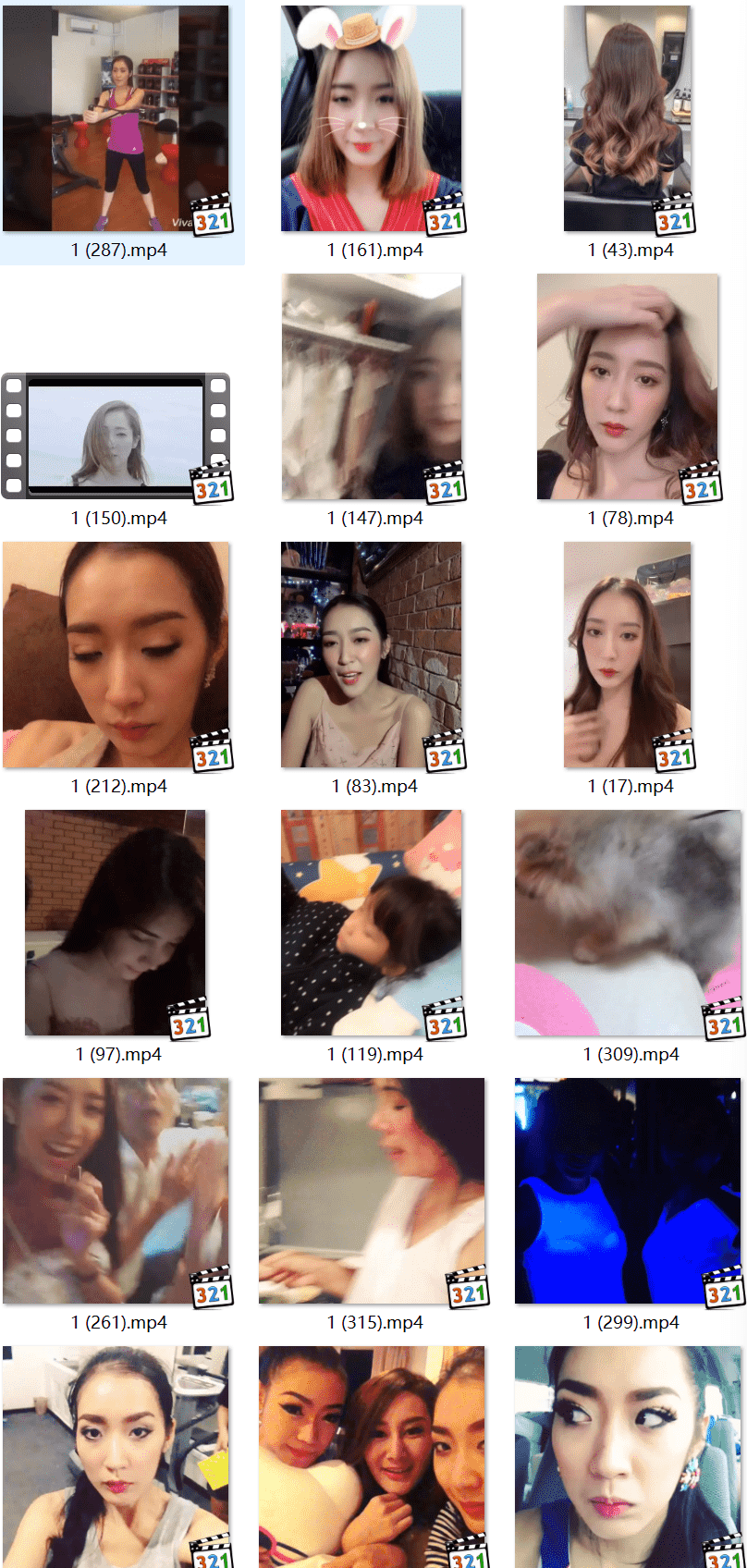This screenshot has width=747, height=1568.
Task: Open video file 1 (147).mp4
Action: [x=372, y=386]
